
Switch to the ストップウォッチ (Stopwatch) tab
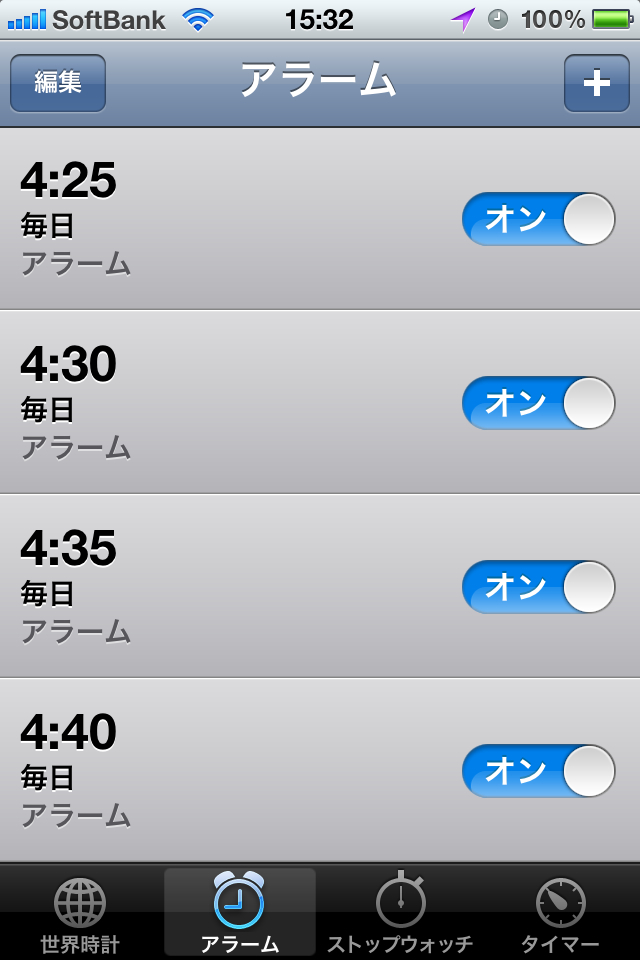pos(400,914)
